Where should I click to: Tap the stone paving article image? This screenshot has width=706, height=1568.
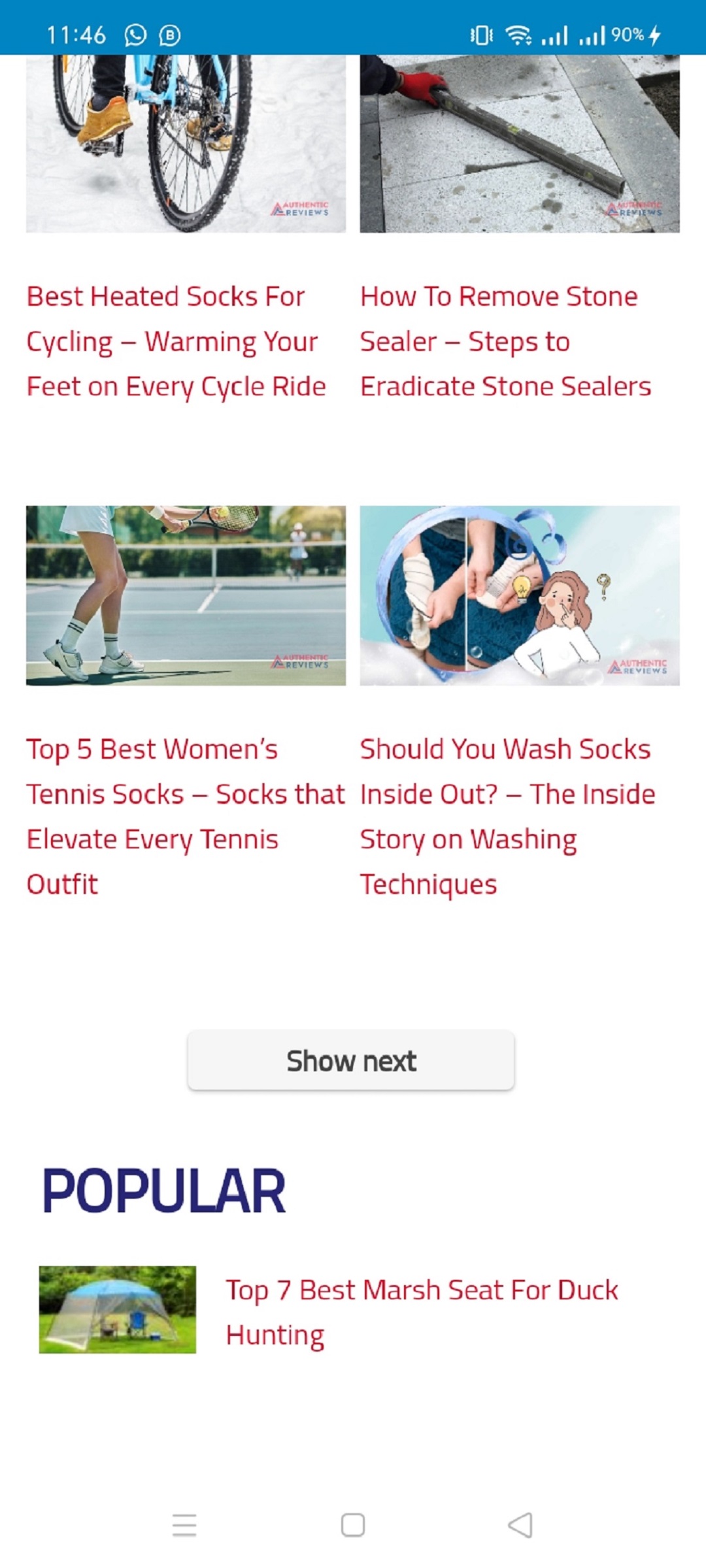click(519, 144)
